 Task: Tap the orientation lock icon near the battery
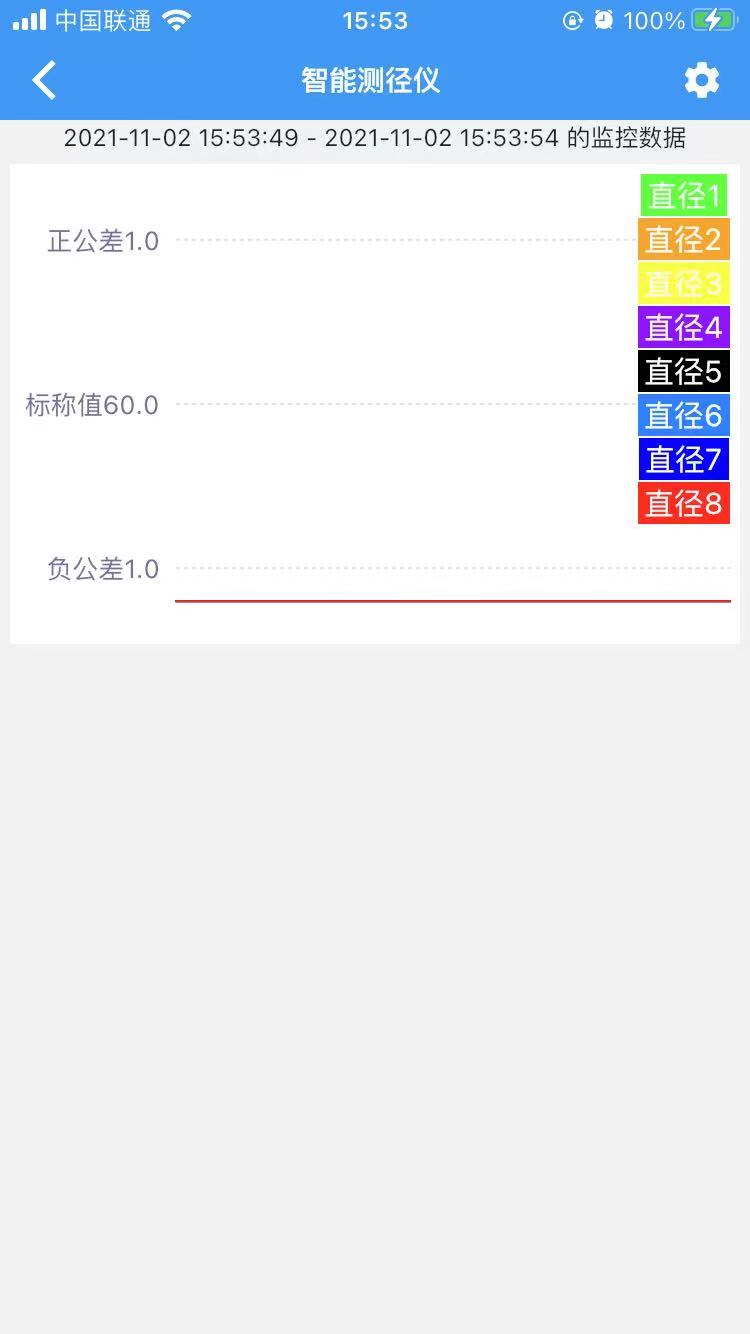(x=572, y=20)
